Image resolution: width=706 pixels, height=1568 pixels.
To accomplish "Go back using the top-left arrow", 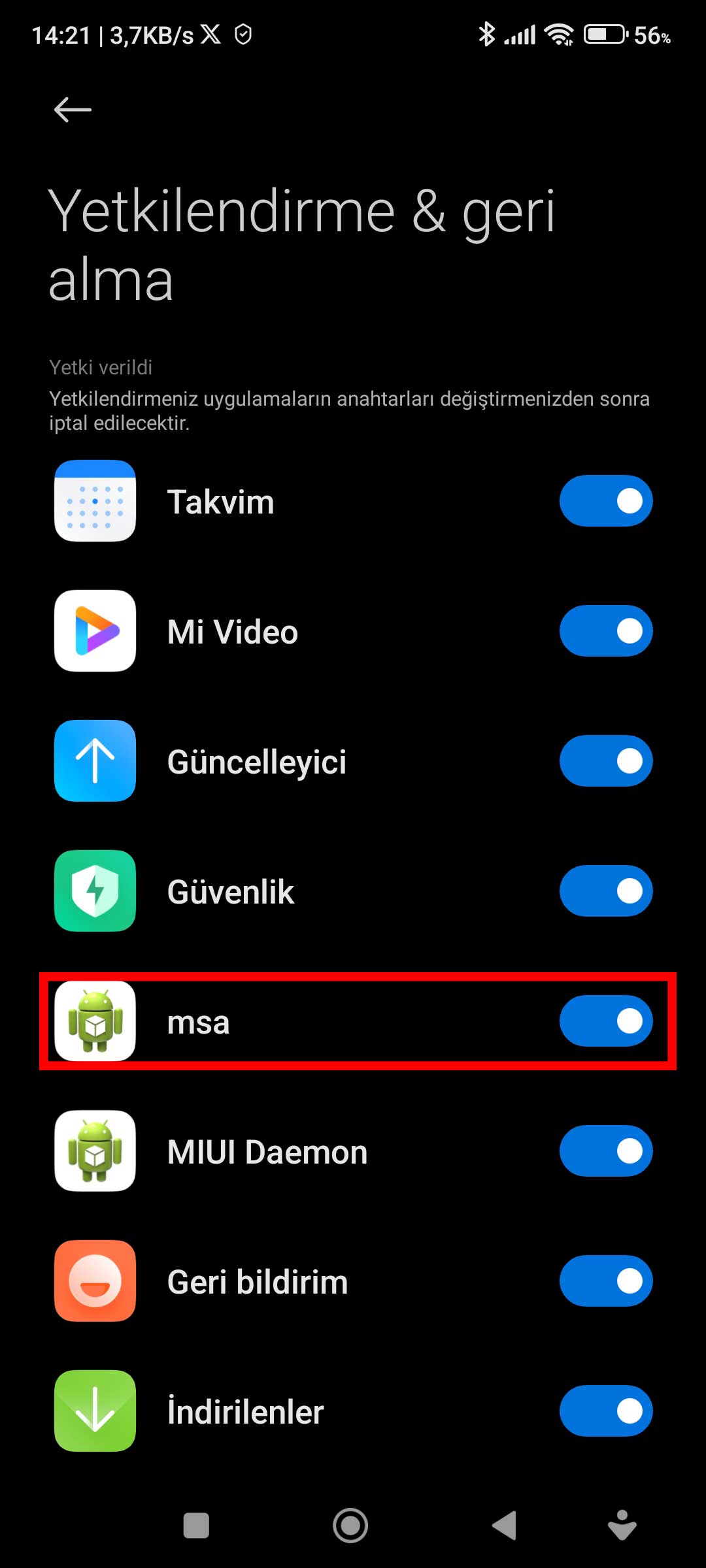I will click(x=73, y=109).
